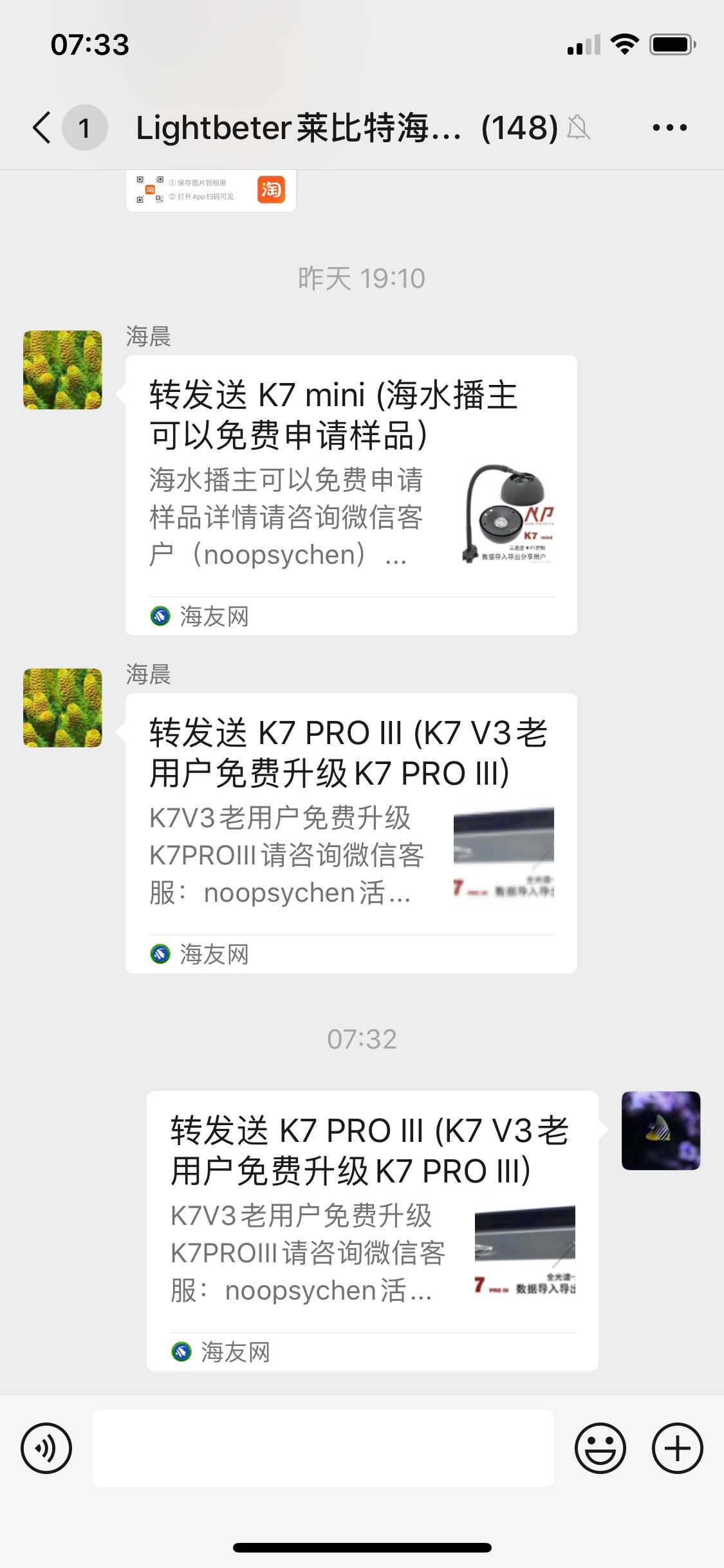This screenshot has width=724, height=1568.
Task: Open the Taobao QR image message
Action: click(x=211, y=191)
